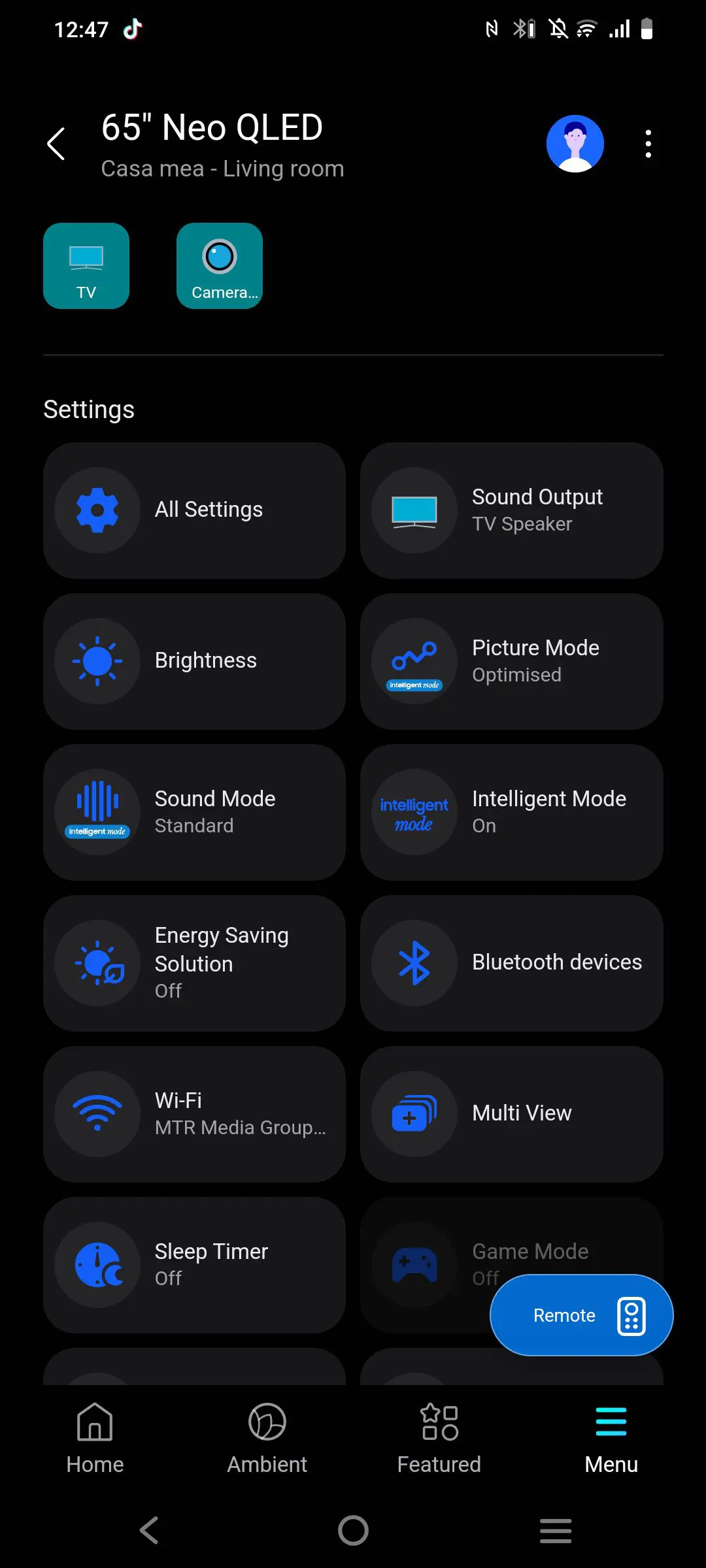
Task: Go back using the header arrow
Action: (x=57, y=144)
